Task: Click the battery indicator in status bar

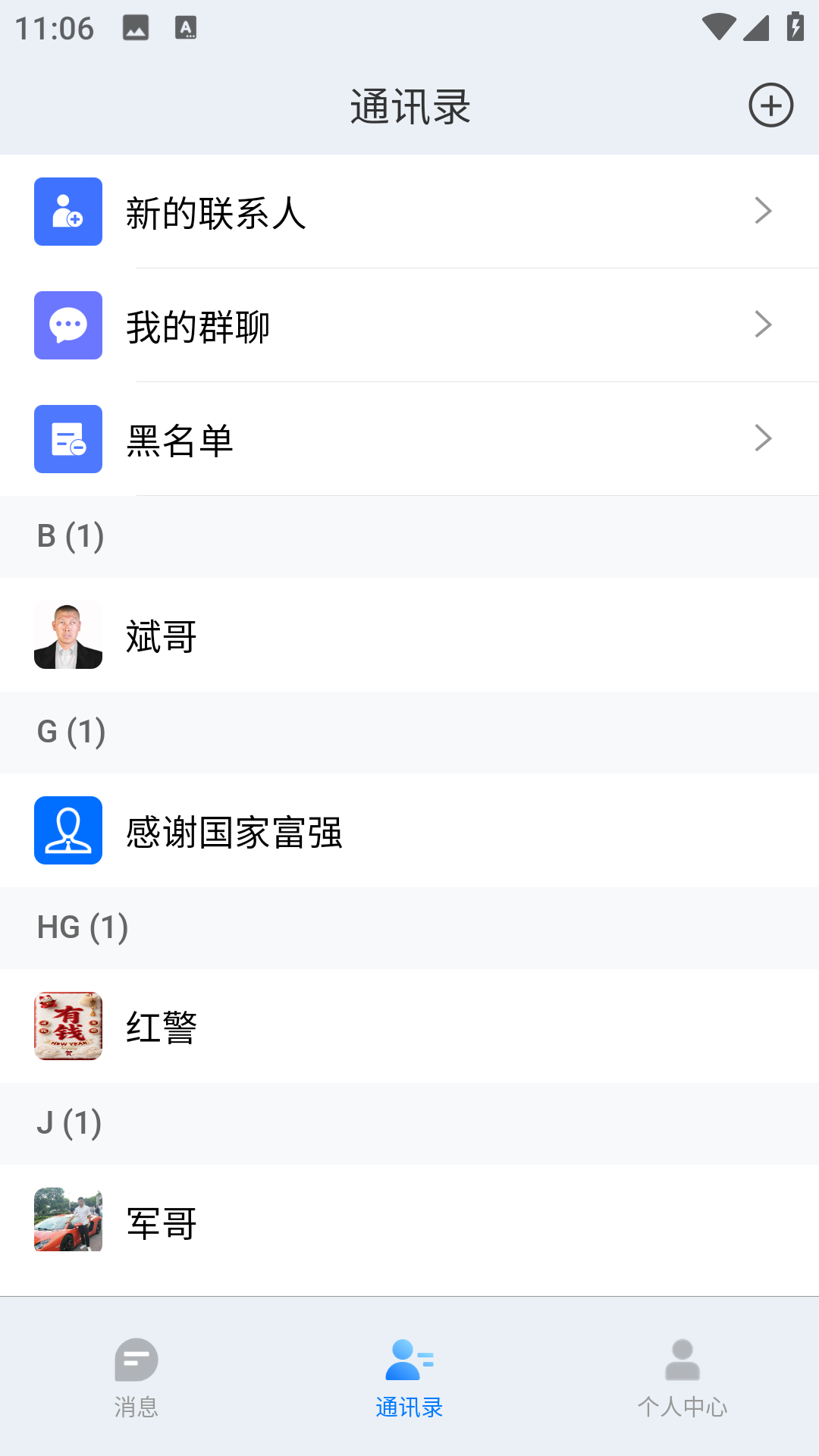Action: [x=794, y=25]
